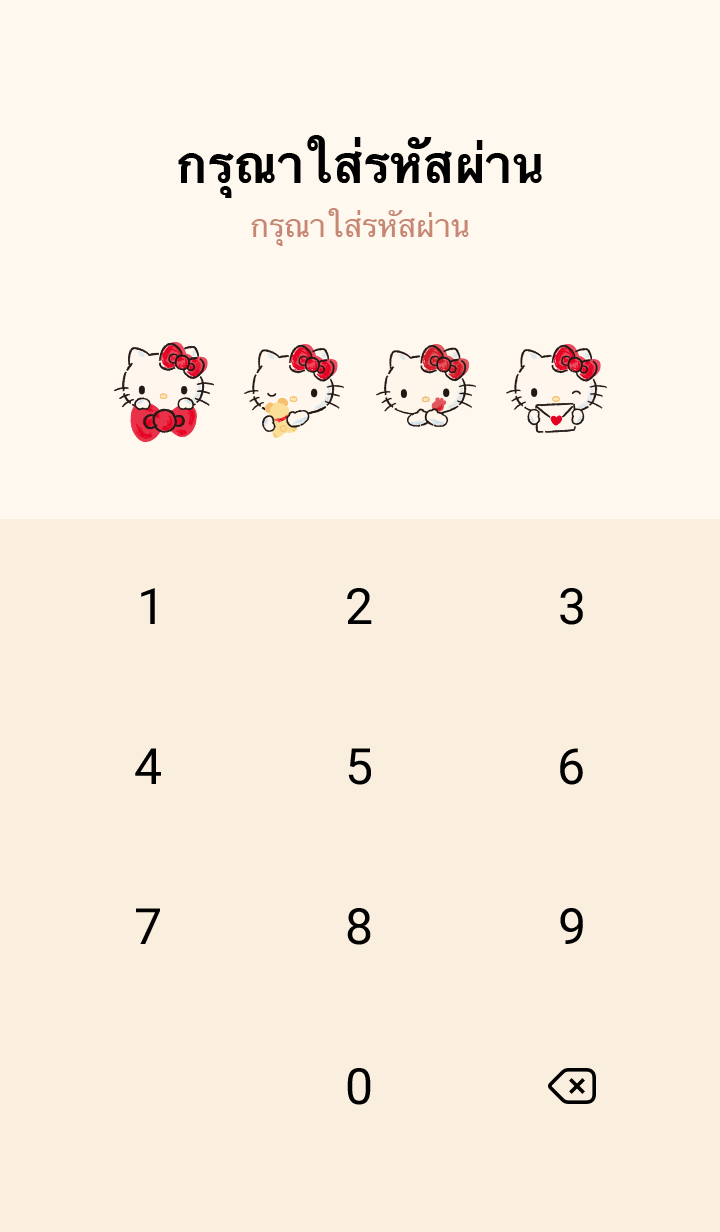This screenshot has height=1232, width=720.
Task: Enter the number 9
Action: point(571,927)
